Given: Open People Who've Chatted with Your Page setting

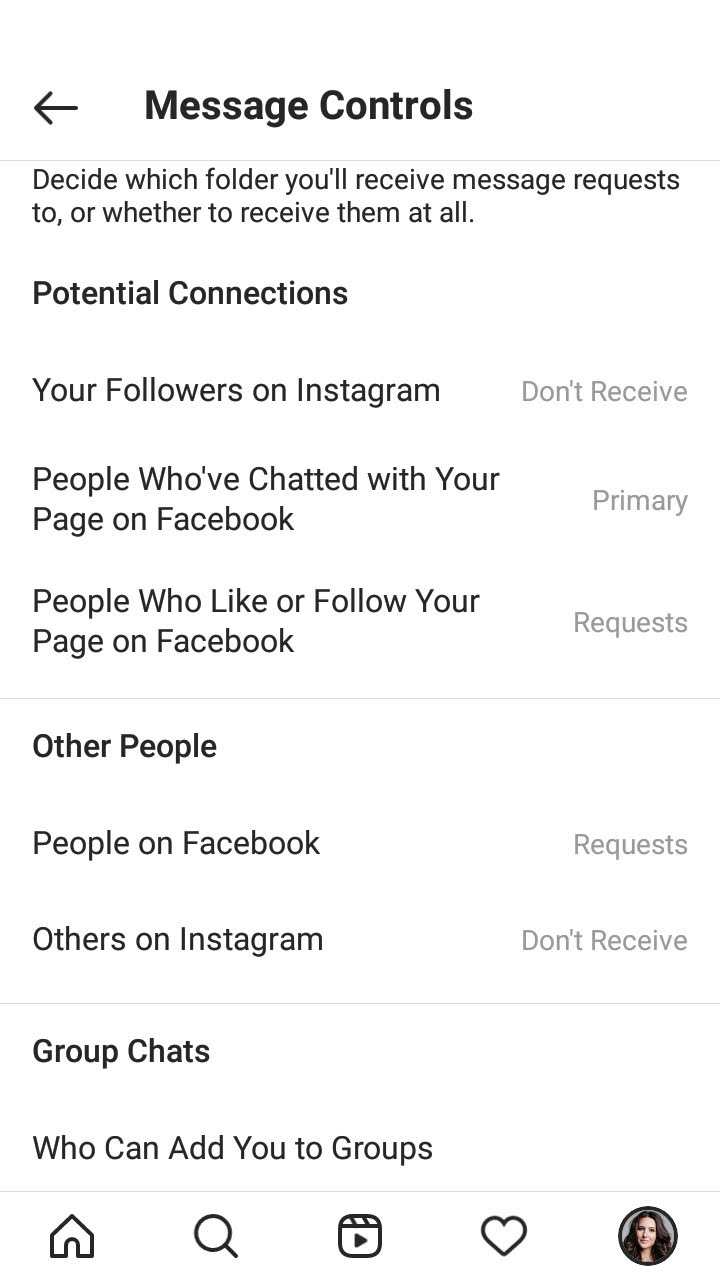Looking at the screenshot, I should coord(360,499).
